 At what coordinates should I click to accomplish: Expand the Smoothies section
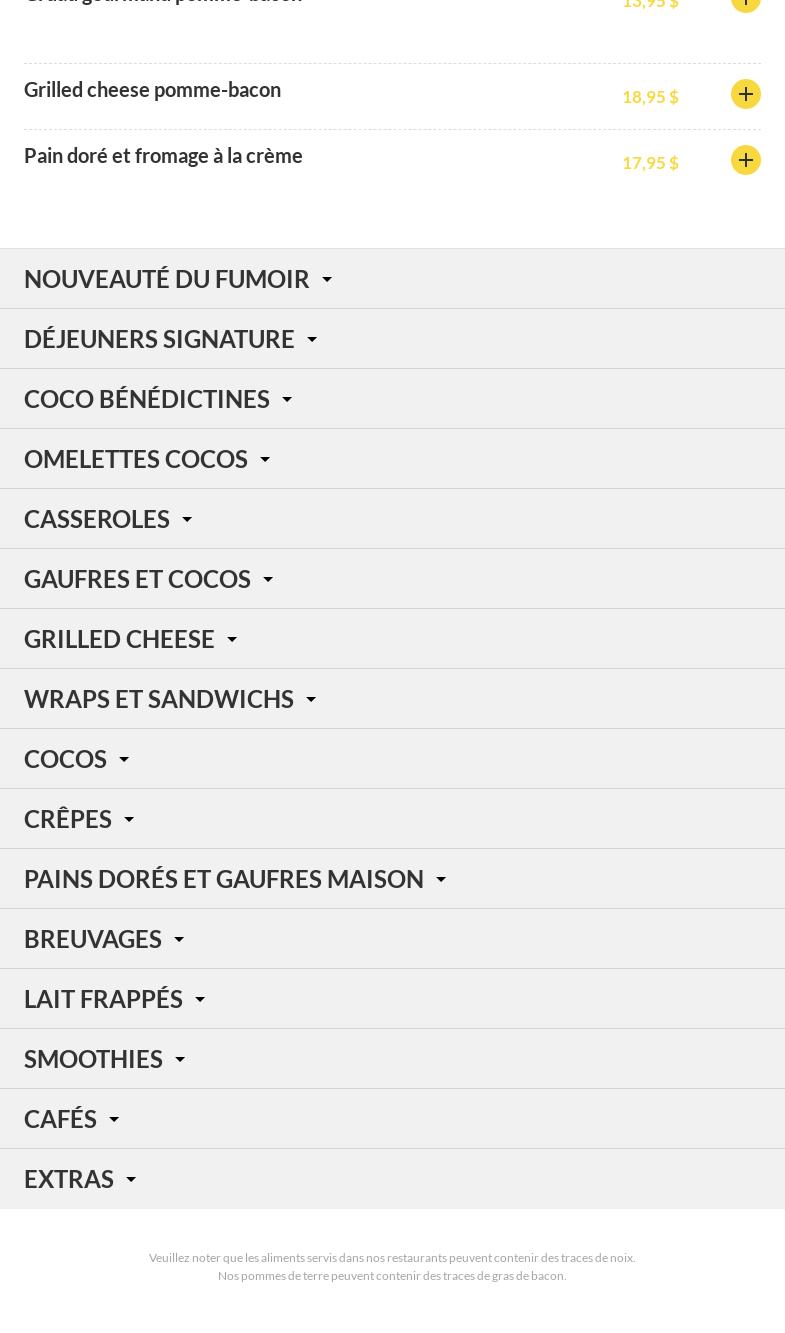[x=104, y=1059]
